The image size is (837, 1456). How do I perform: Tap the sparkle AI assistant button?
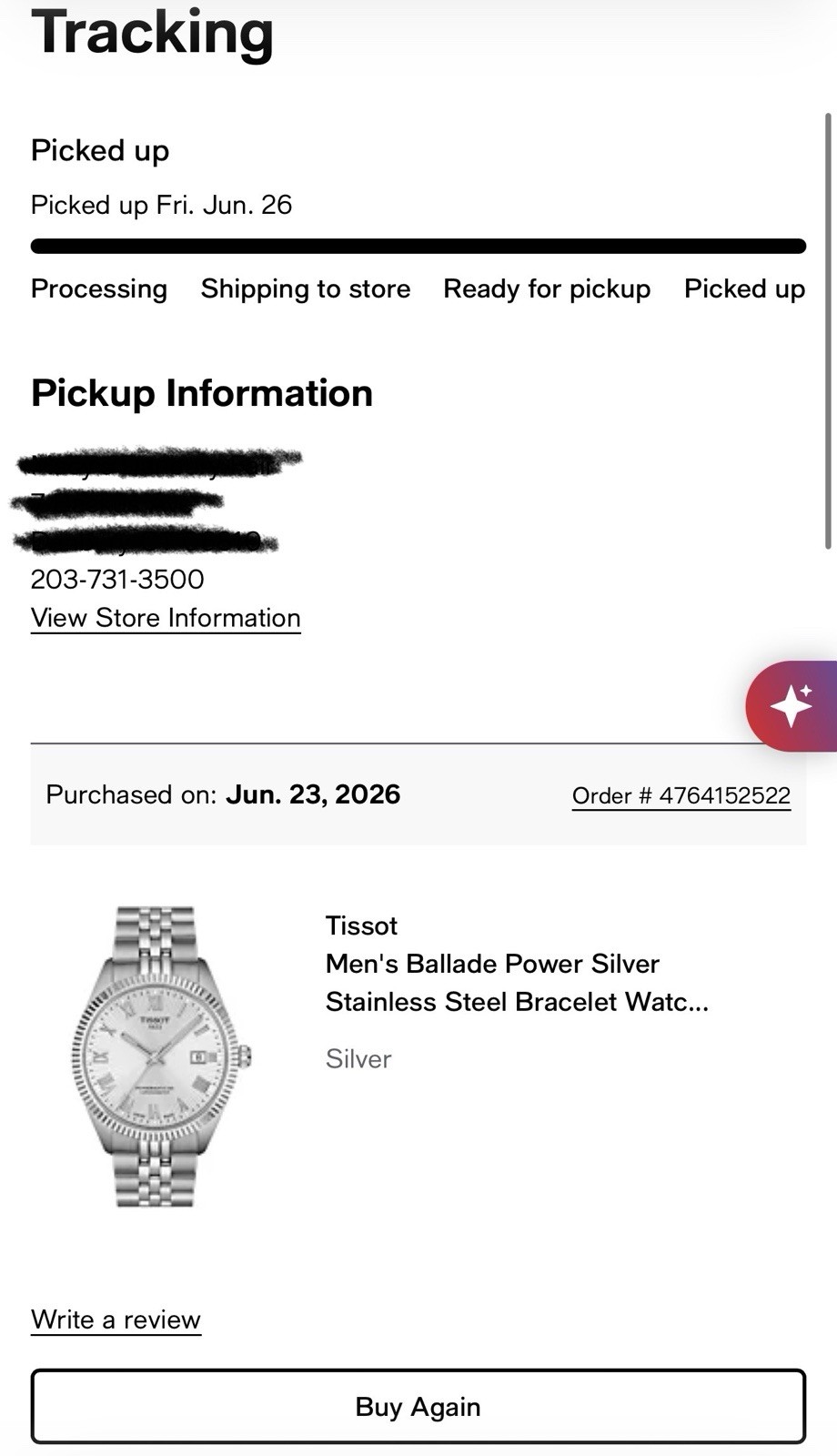click(792, 706)
